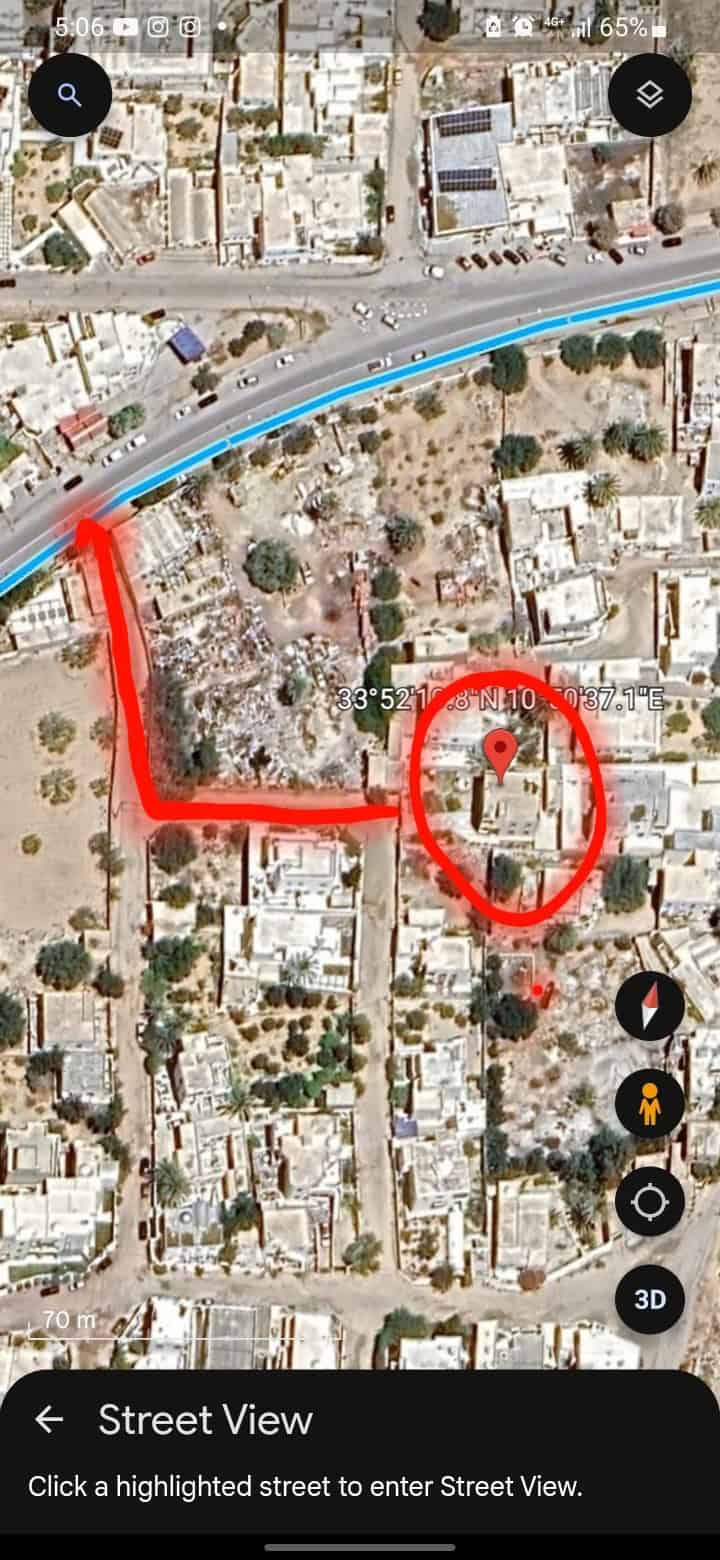Open the map layers selector
Image resolution: width=720 pixels, height=1560 pixels.
pos(650,95)
